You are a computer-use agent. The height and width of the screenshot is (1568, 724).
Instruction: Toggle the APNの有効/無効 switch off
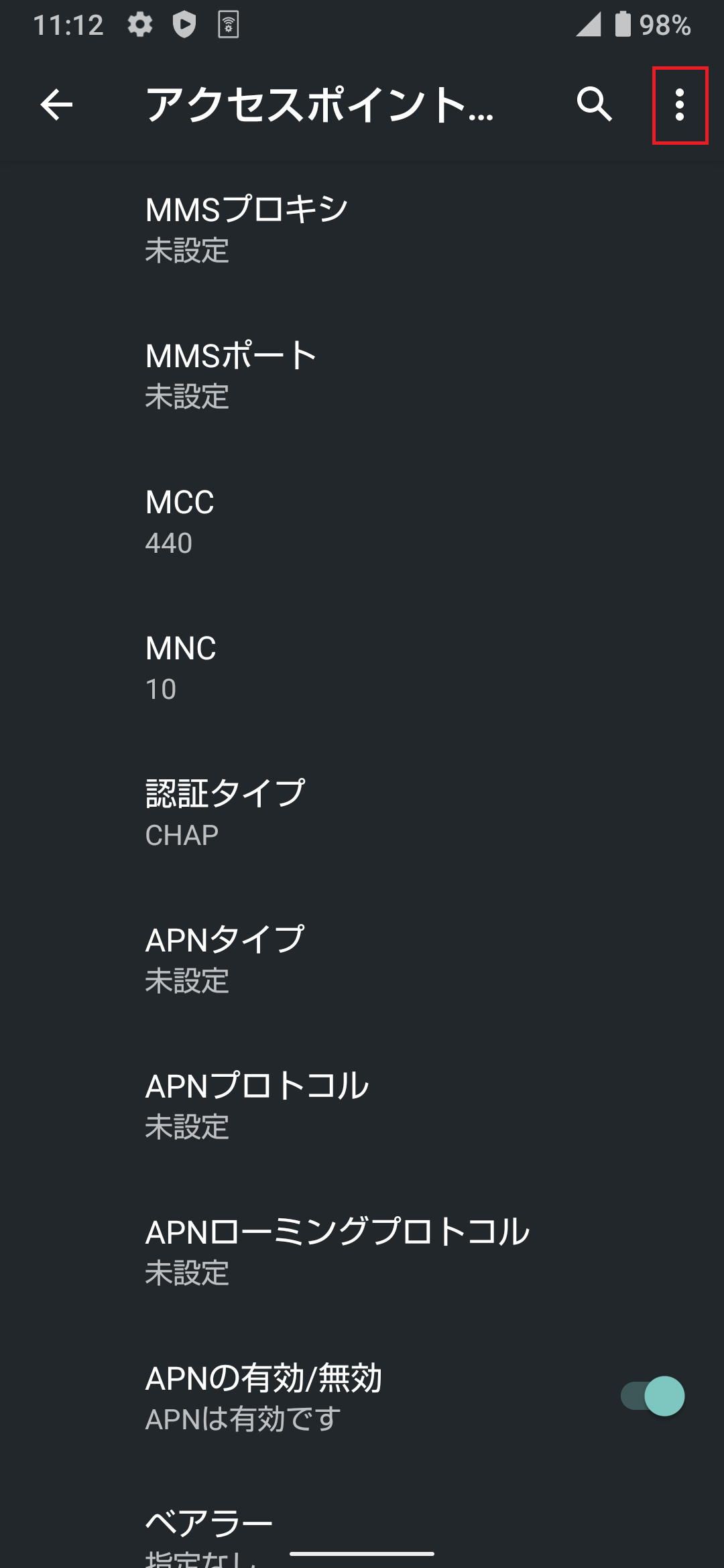point(652,1396)
